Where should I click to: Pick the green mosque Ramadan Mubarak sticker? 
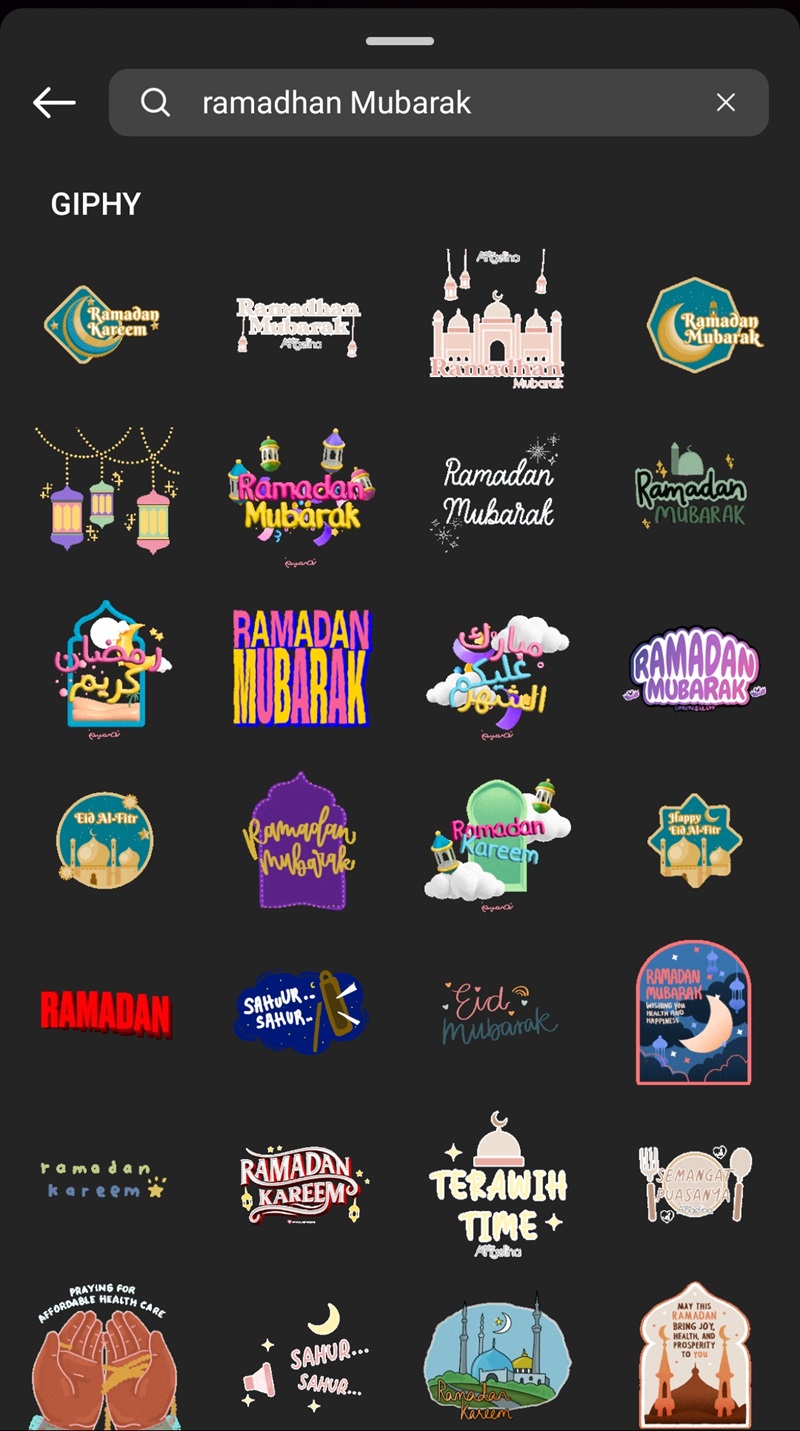pos(695,488)
